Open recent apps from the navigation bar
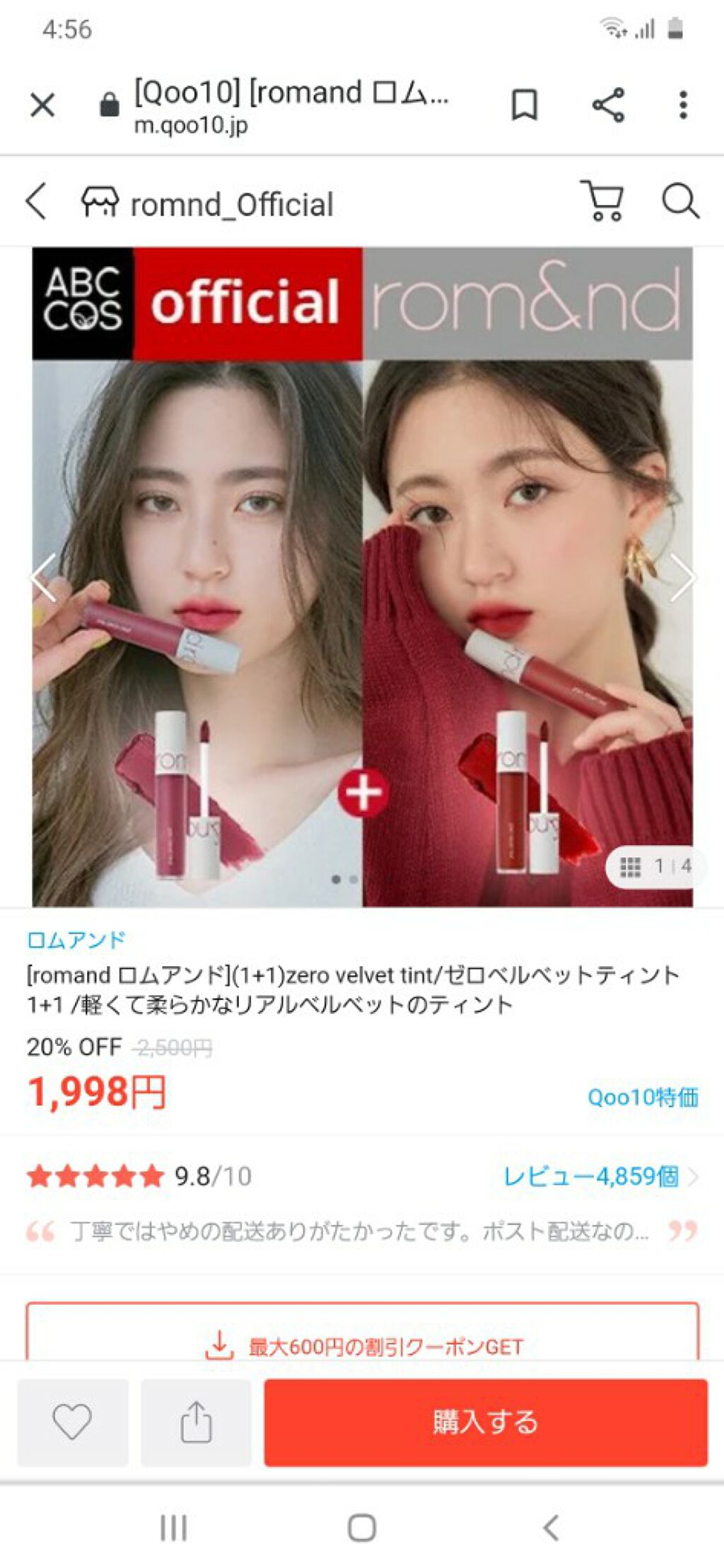 173,1528
